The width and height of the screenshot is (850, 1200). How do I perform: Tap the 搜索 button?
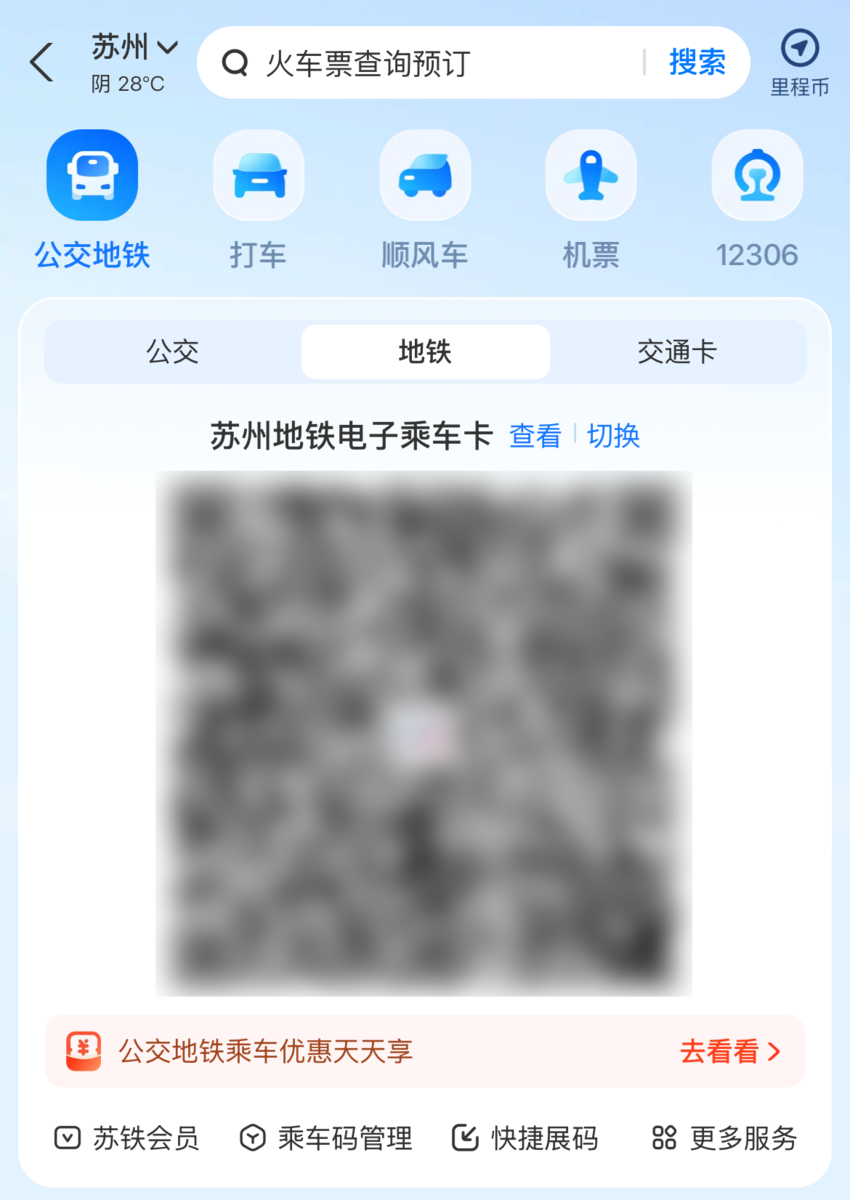(x=697, y=63)
